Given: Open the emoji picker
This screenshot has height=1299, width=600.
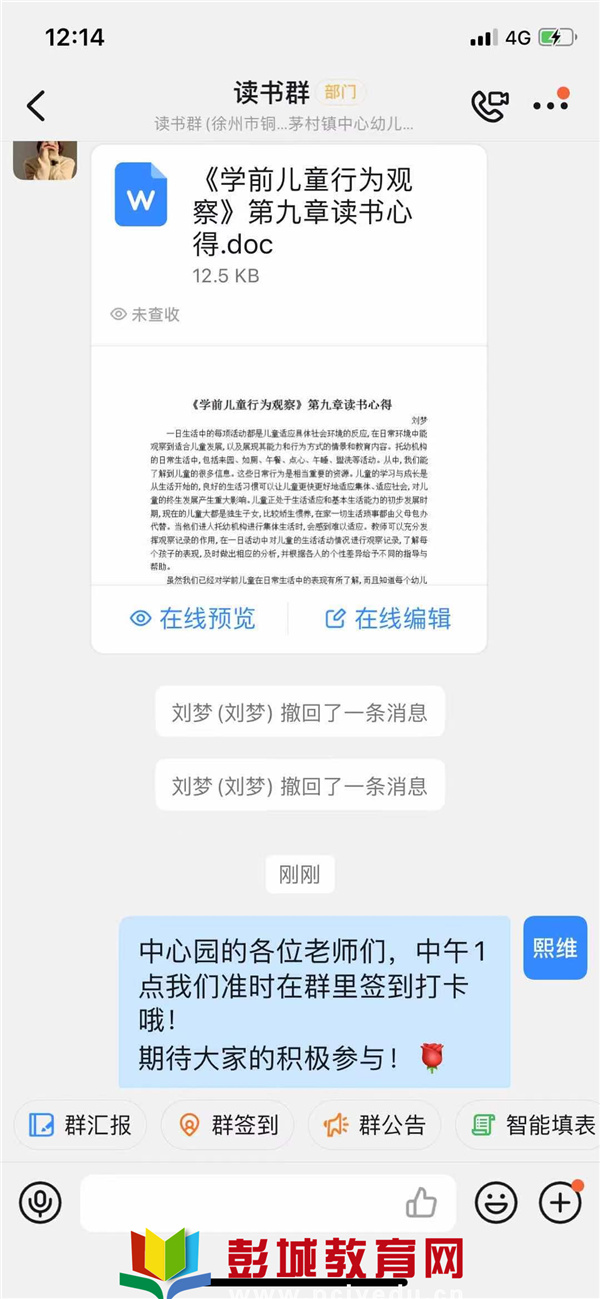Looking at the screenshot, I should [x=496, y=1202].
